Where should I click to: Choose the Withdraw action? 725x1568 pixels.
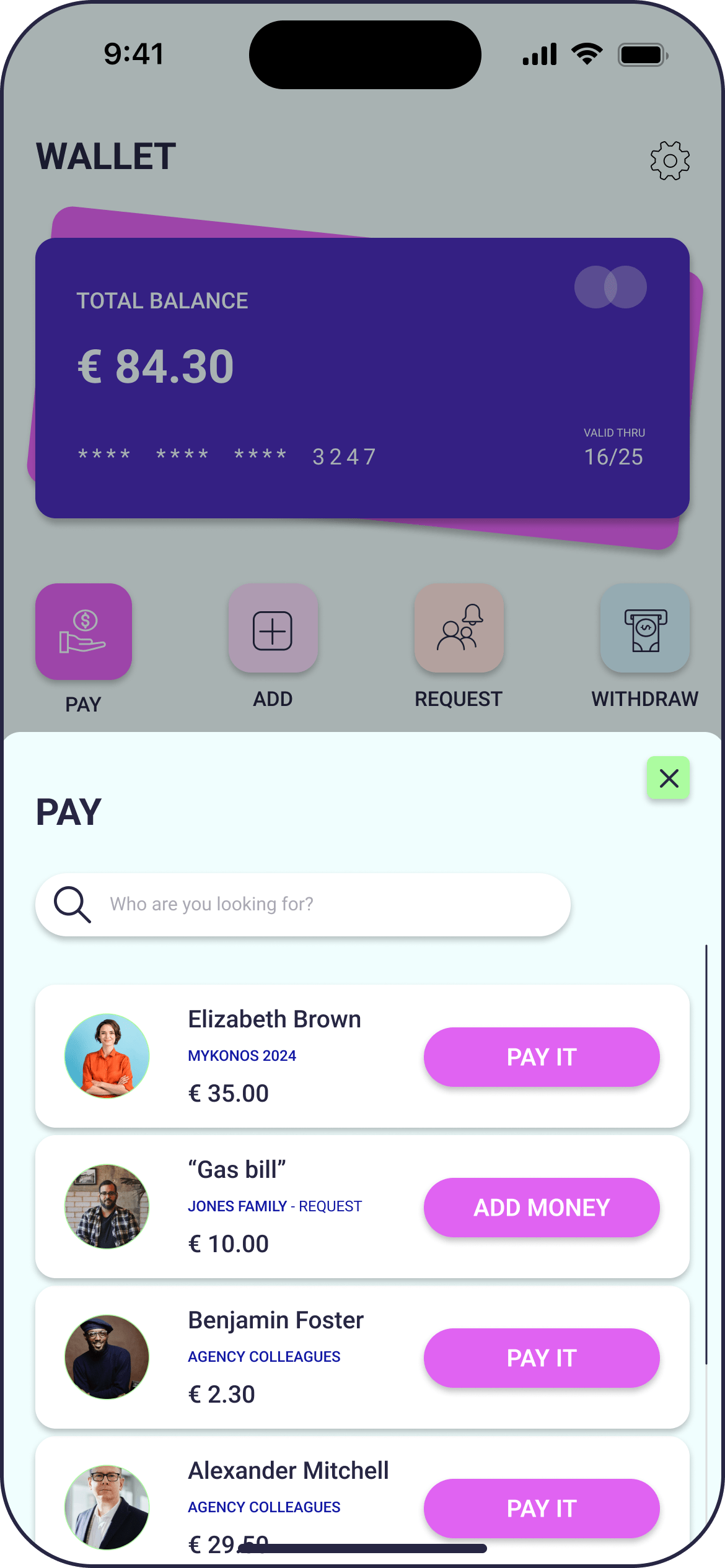point(644,629)
